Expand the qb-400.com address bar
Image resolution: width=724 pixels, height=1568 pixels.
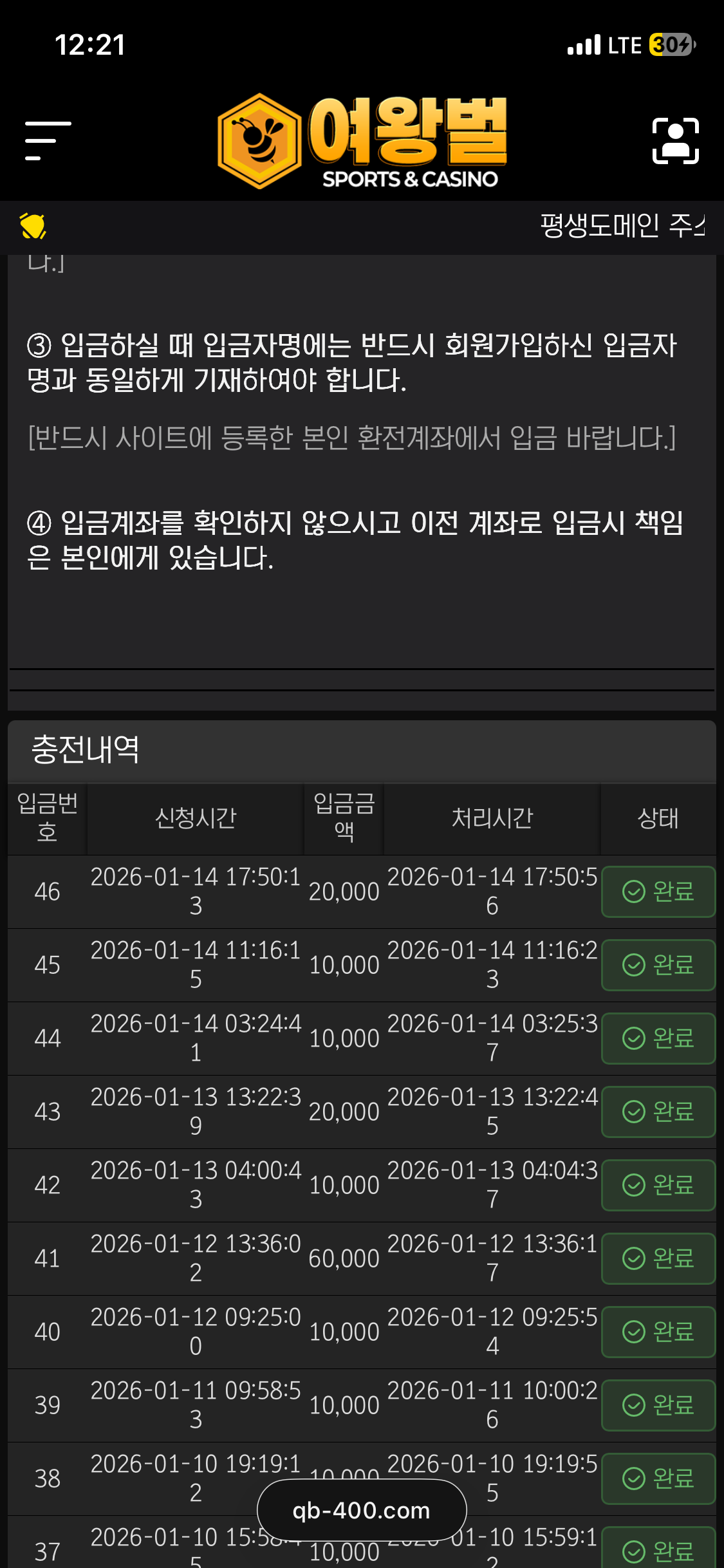362,1509
